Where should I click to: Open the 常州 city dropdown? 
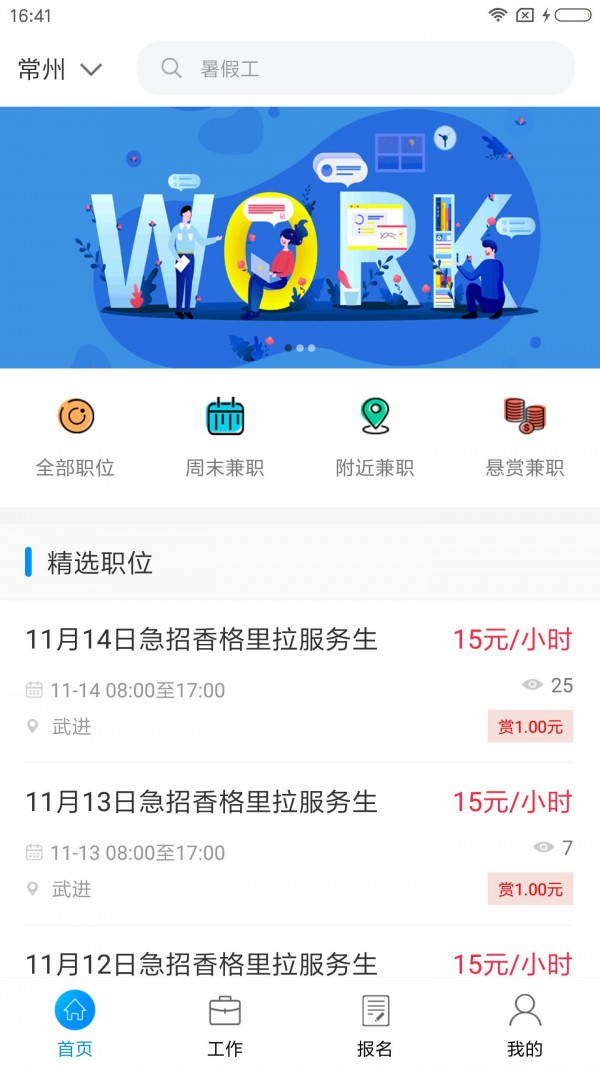(60, 69)
